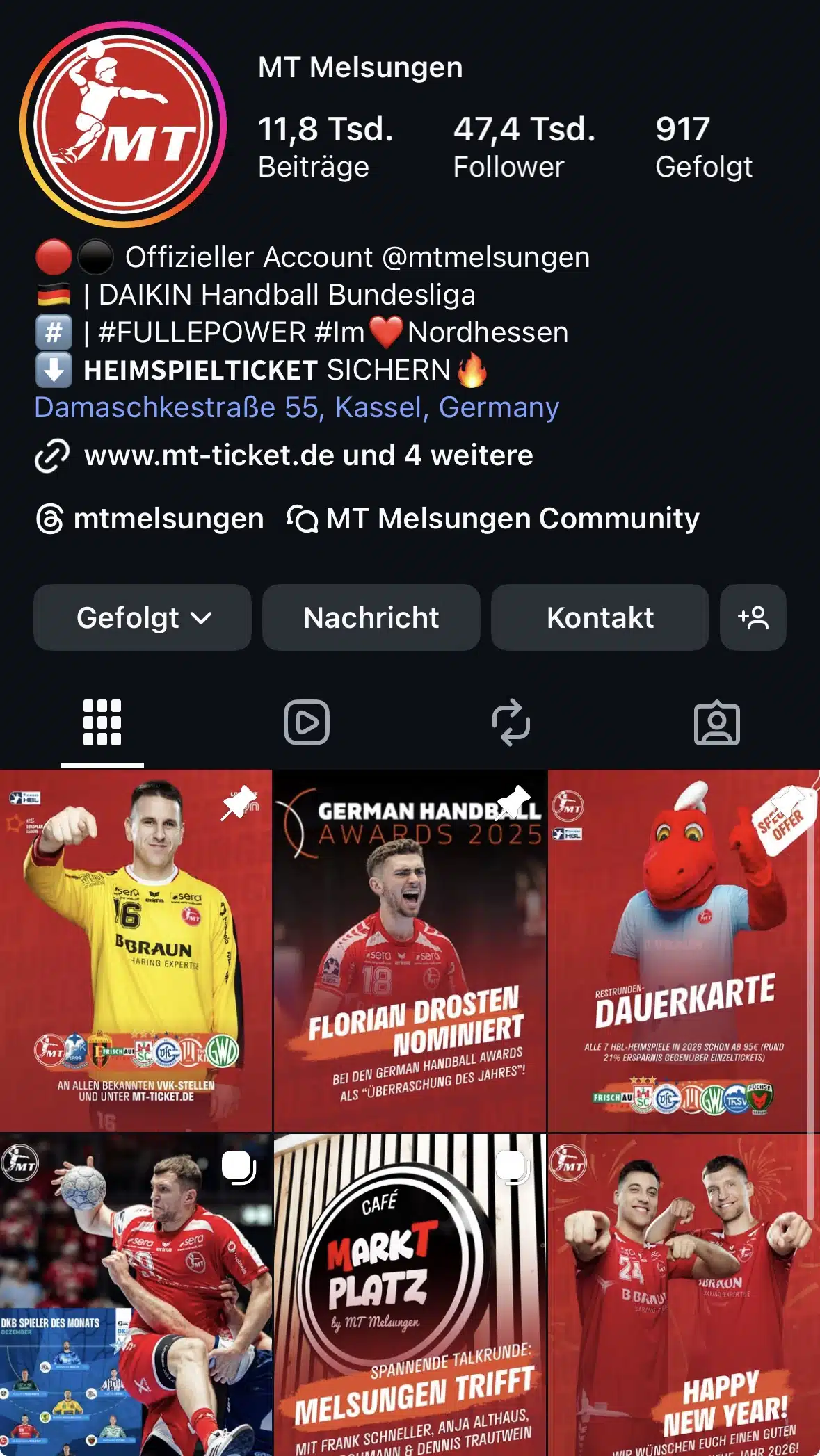This screenshot has width=820, height=1456.
Task: Tap the carousel indicator on the Café Marktplatz post
Action: click(x=513, y=1168)
